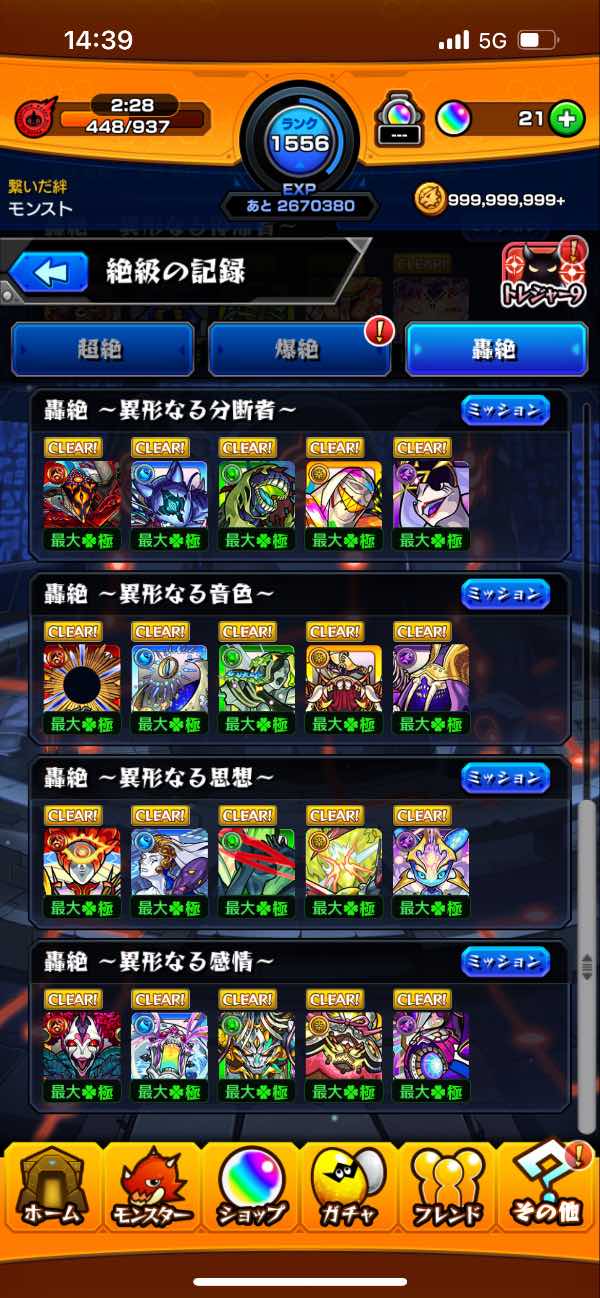Open the フレンド tab
The width and height of the screenshot is (600, 1298).
pyautogui.click(x=448, y=1189)
